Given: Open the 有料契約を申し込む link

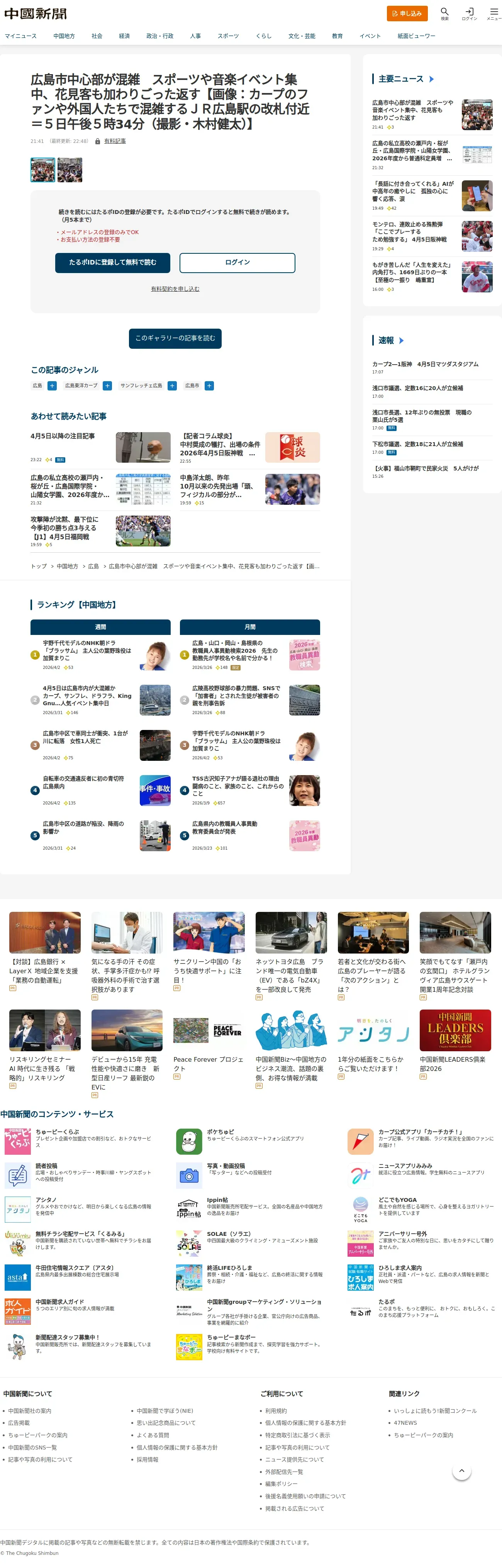Looking at the screenshot, I should [175, 288].
